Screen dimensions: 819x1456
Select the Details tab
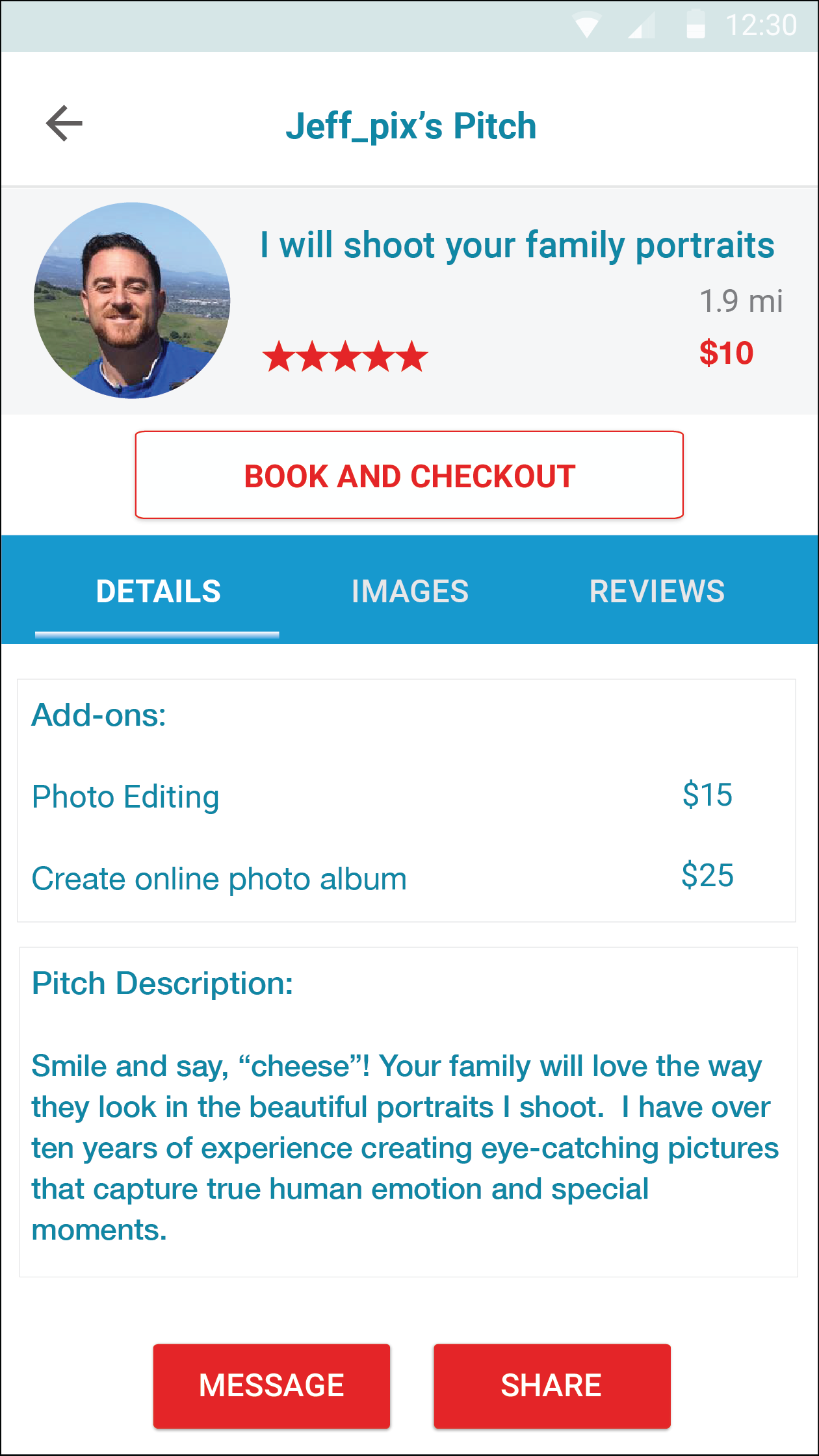[158, 591]
